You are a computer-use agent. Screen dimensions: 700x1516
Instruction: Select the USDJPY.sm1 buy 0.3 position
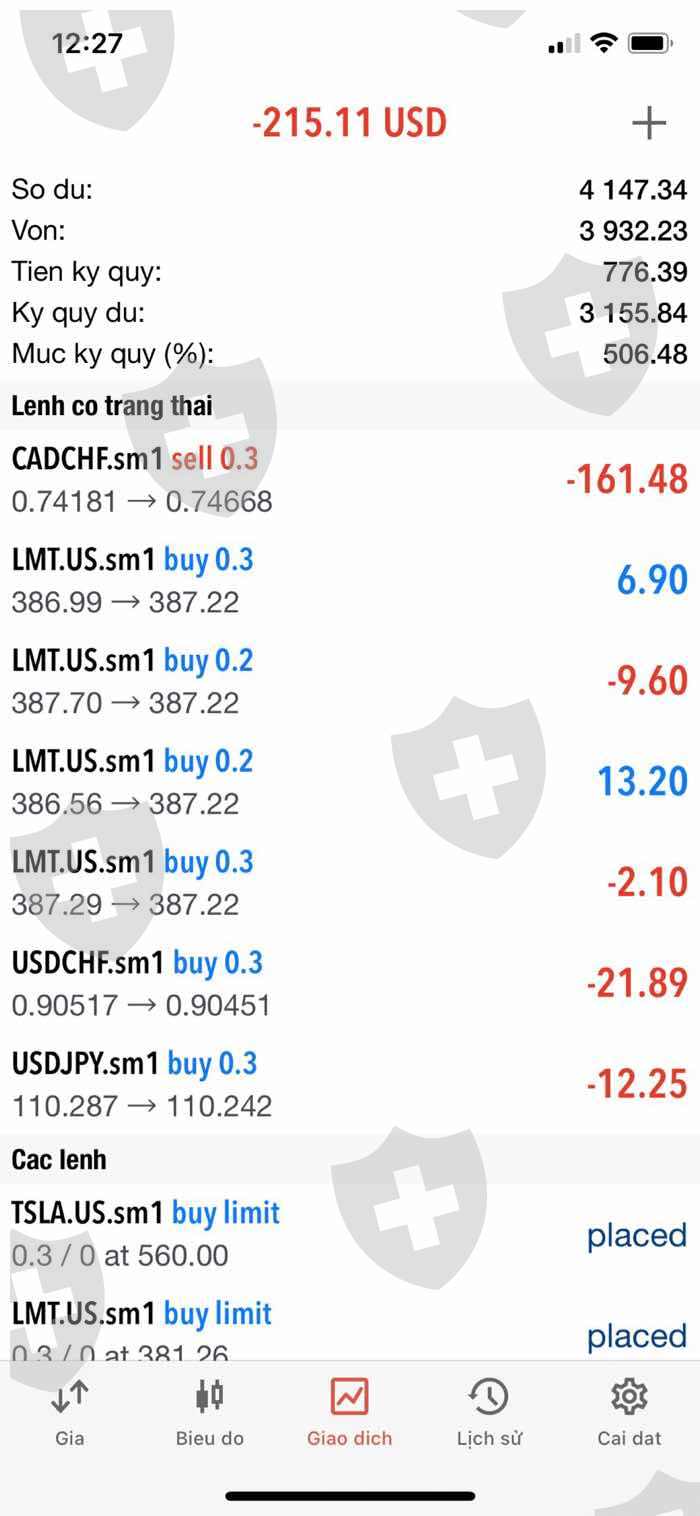coord(350,1085)
